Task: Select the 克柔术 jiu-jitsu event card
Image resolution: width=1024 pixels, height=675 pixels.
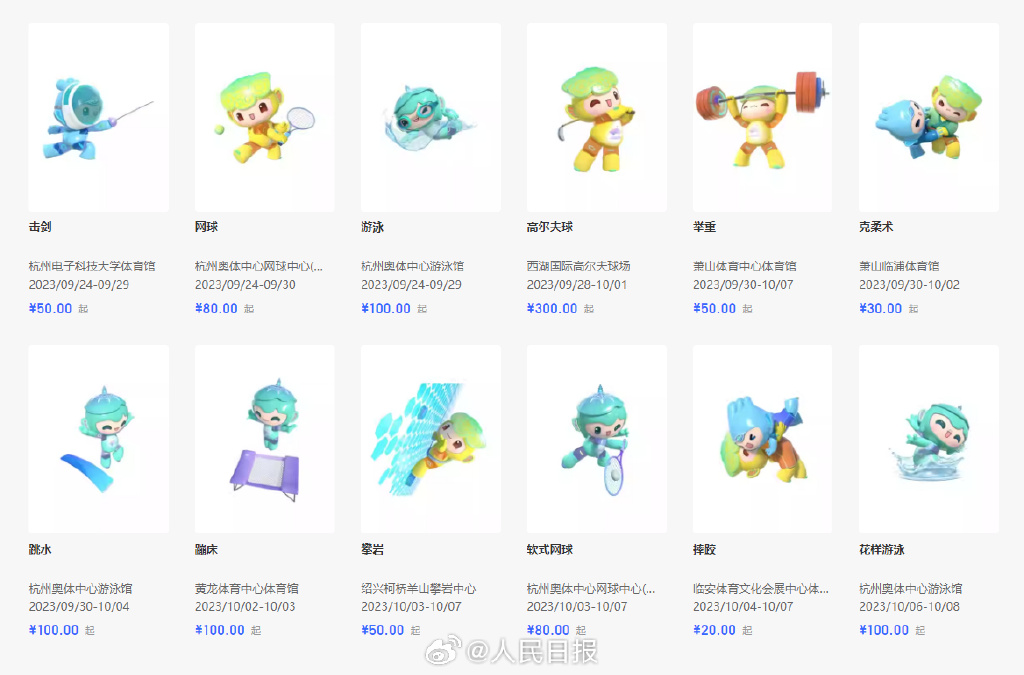Action: point(928,118)
